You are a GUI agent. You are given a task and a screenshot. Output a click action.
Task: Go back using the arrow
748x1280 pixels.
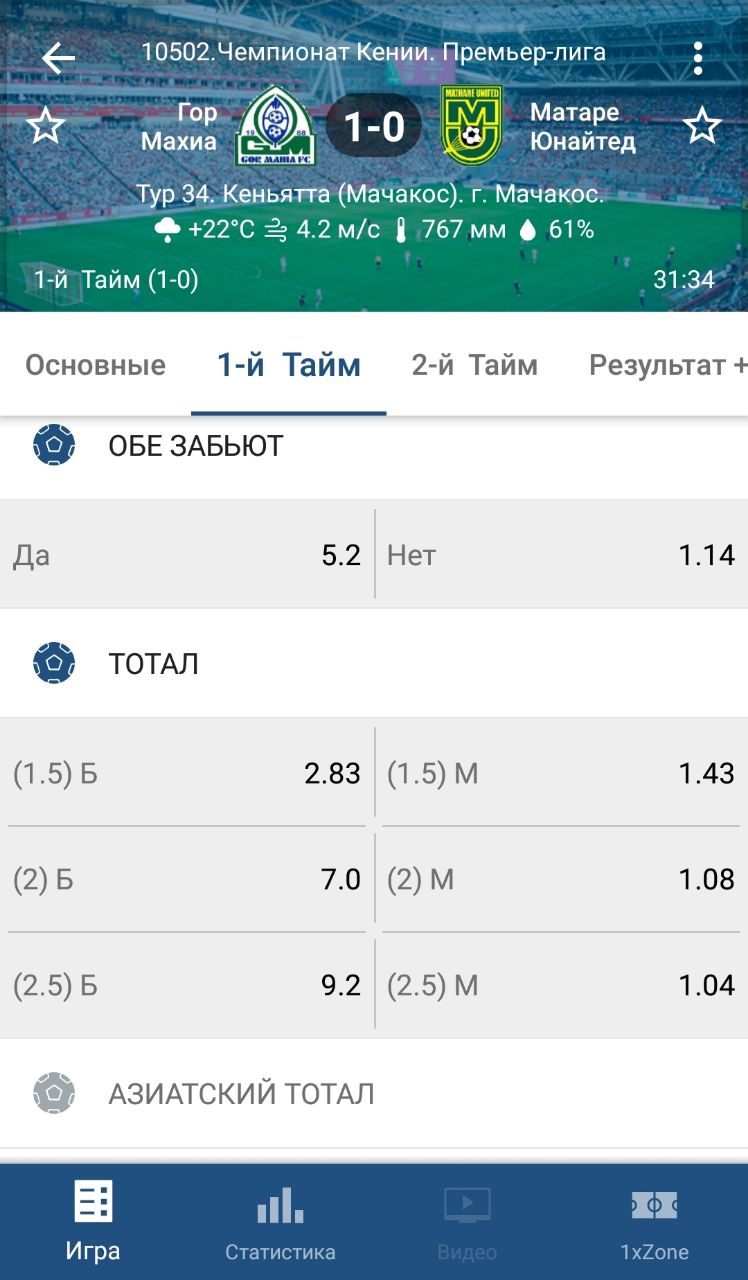click(58, 58)
